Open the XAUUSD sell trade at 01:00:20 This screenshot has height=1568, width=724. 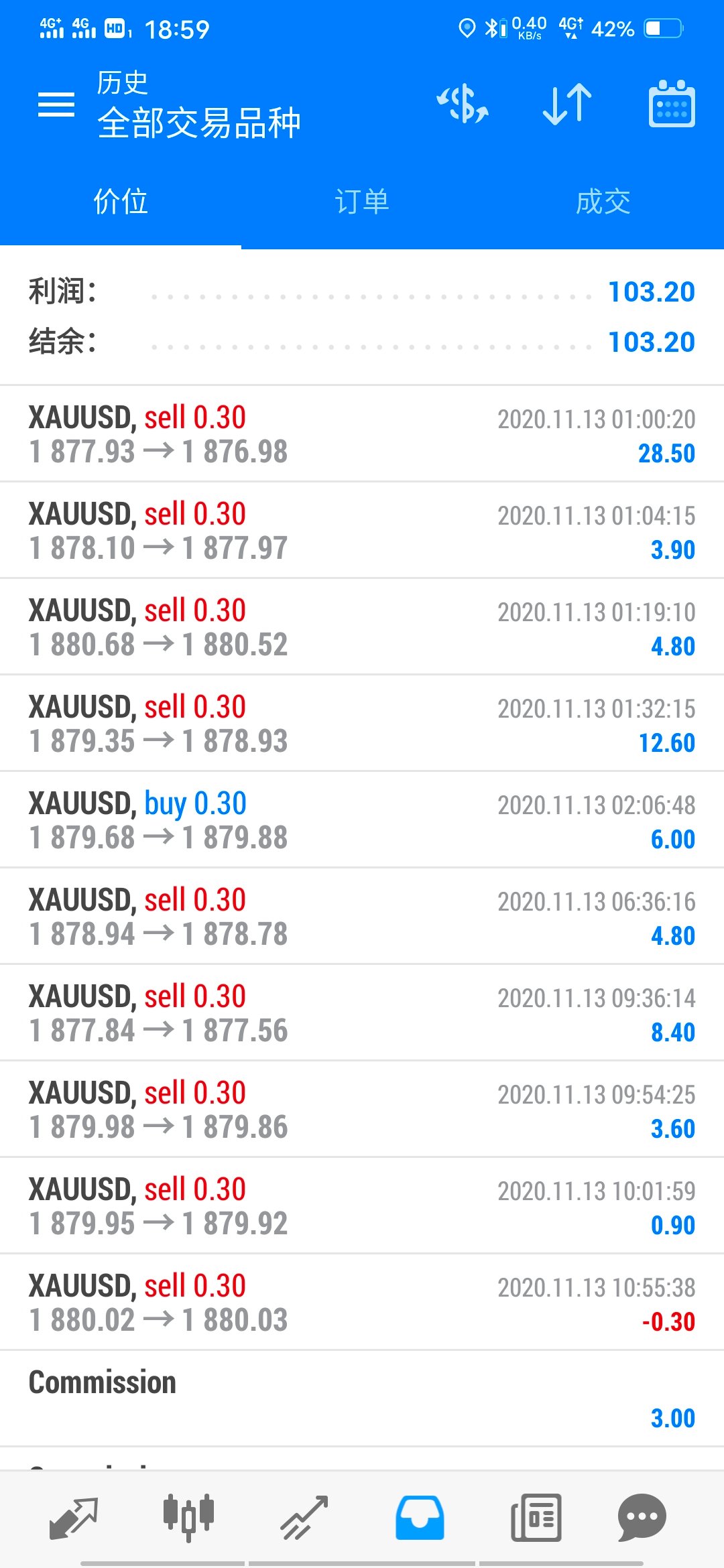[362, 434]
